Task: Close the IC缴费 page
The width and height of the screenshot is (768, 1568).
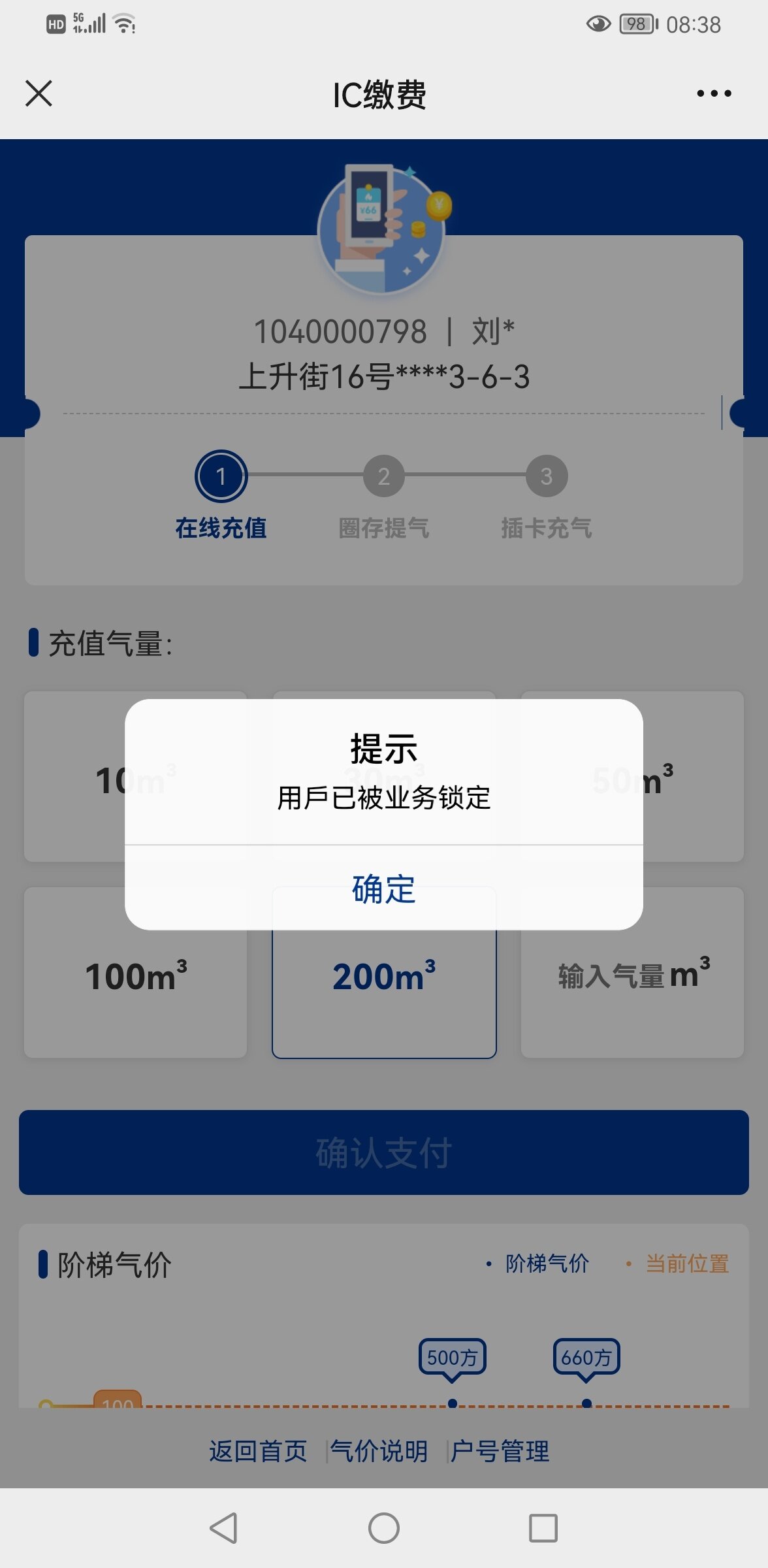Action: (39, 93)
